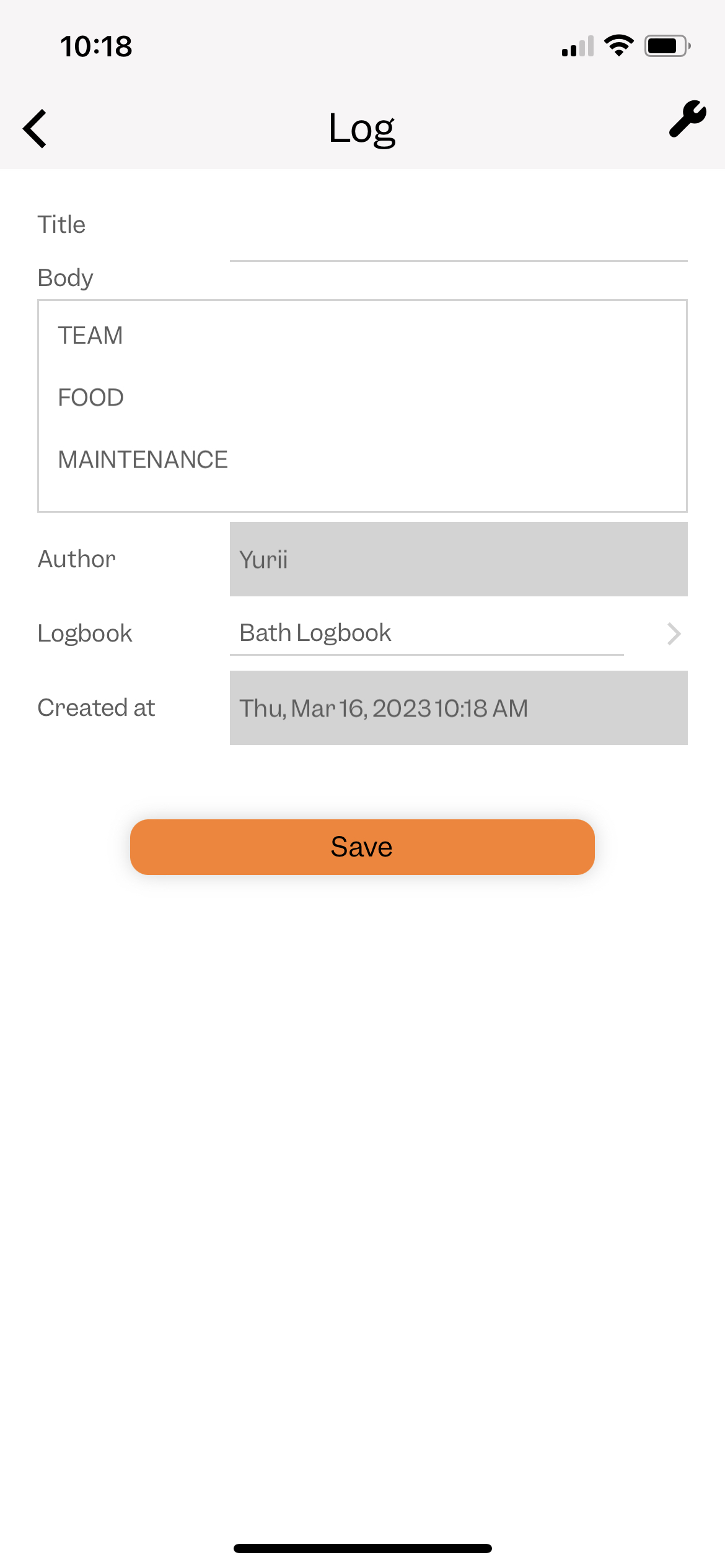Open the Bath Logbook selector
This screenshot has height=1568, width=725.
coord(459,634)
